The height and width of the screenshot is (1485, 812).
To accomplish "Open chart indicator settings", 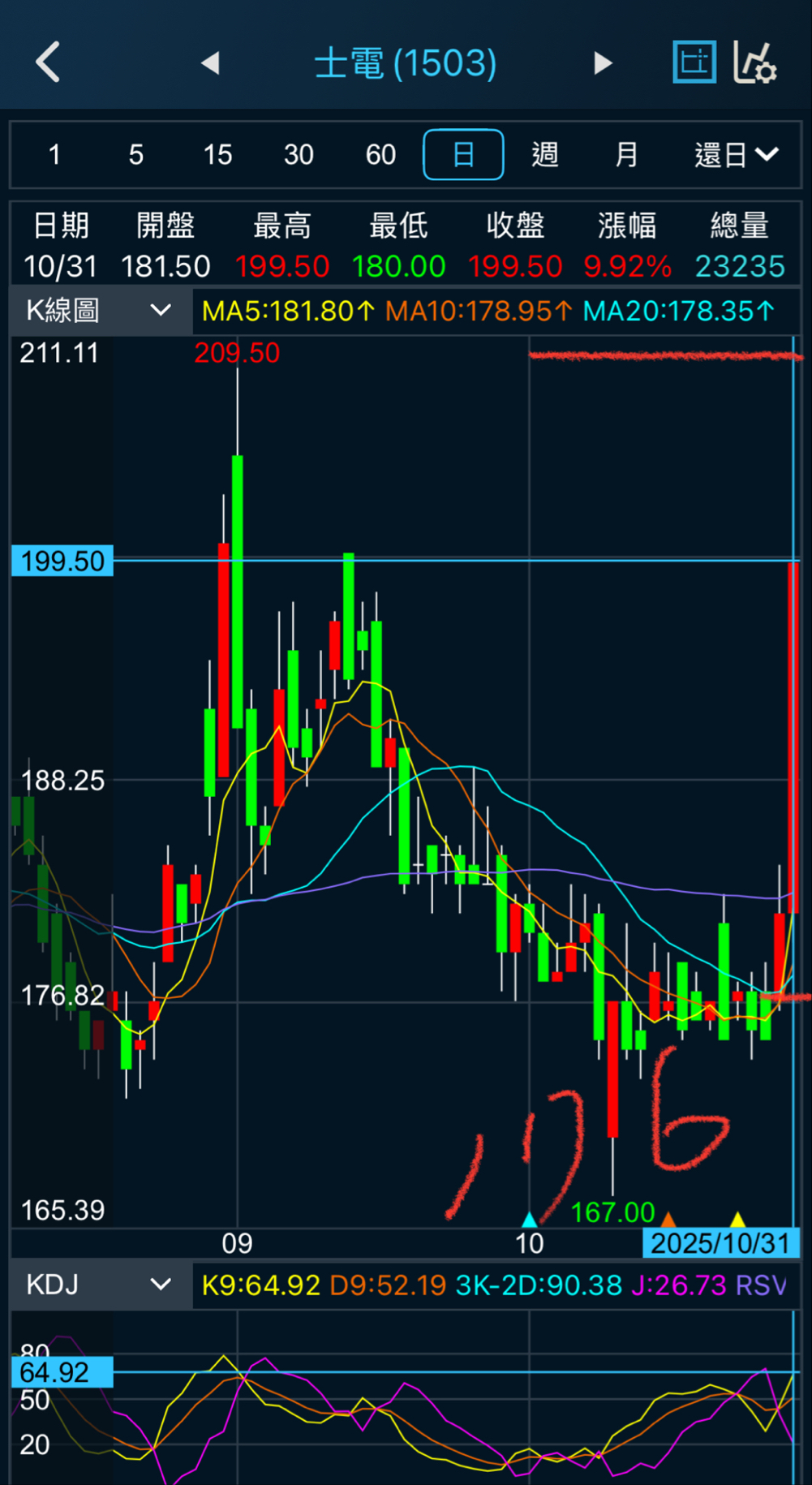I will point(755,62).
